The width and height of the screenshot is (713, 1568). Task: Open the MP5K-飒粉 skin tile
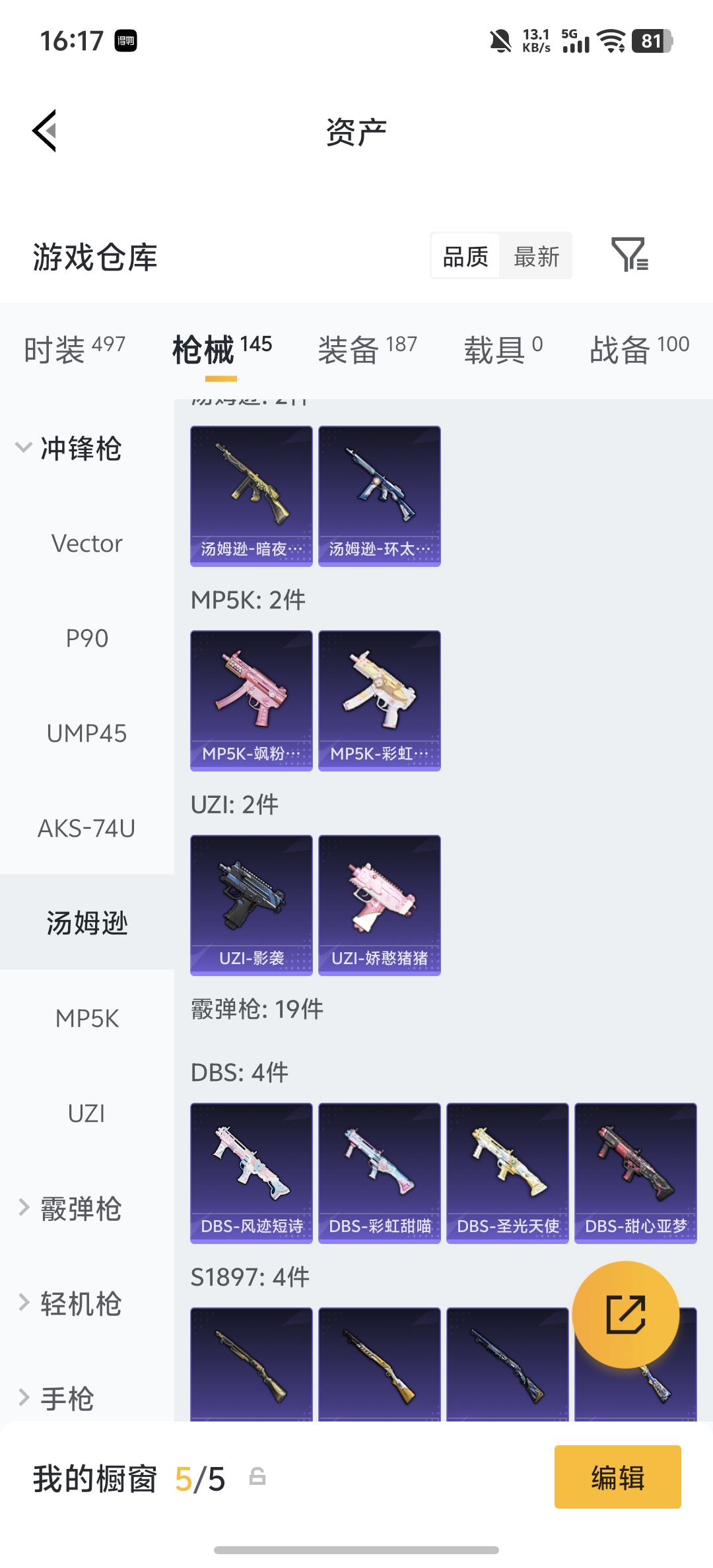click(x=252, y=700)
